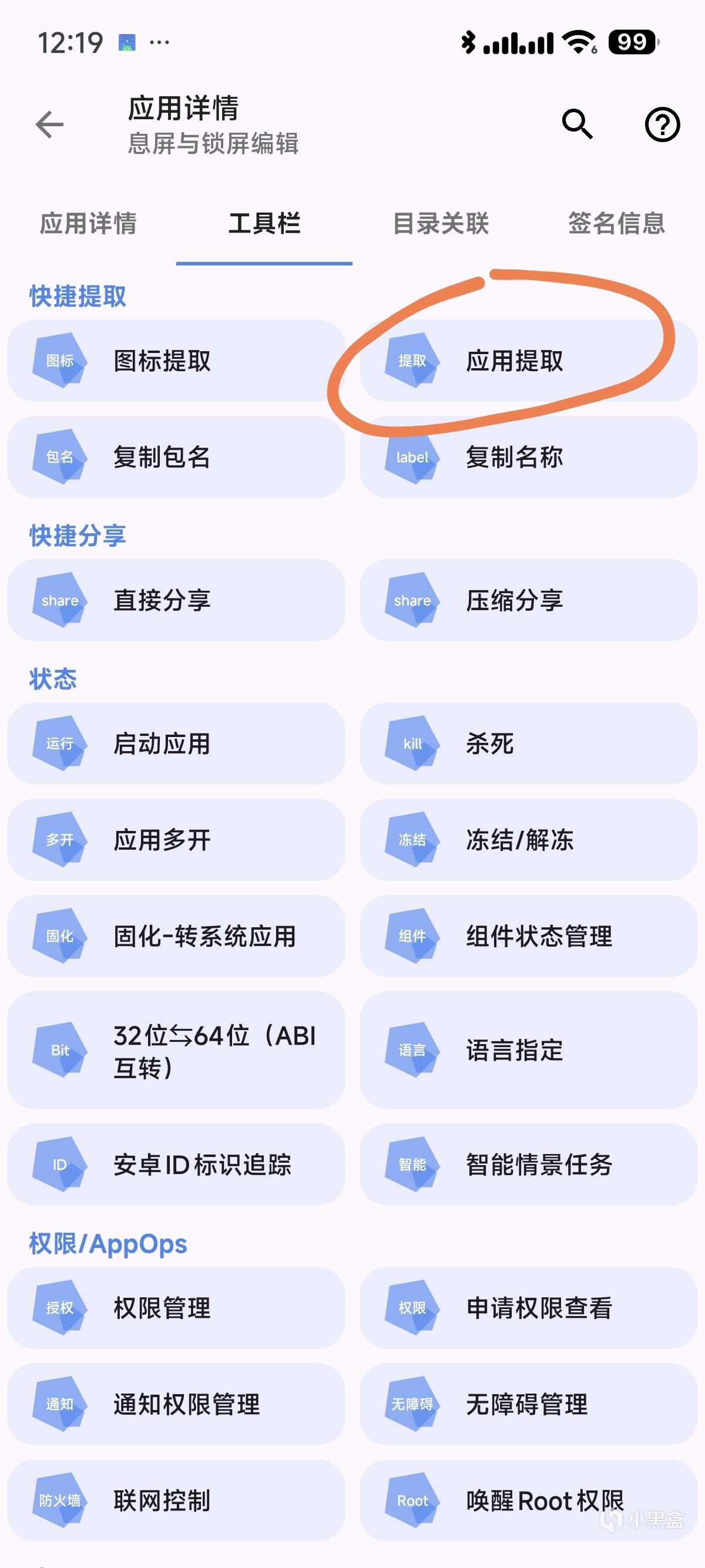Kill the app with 杀死

(x=528, y=744)
